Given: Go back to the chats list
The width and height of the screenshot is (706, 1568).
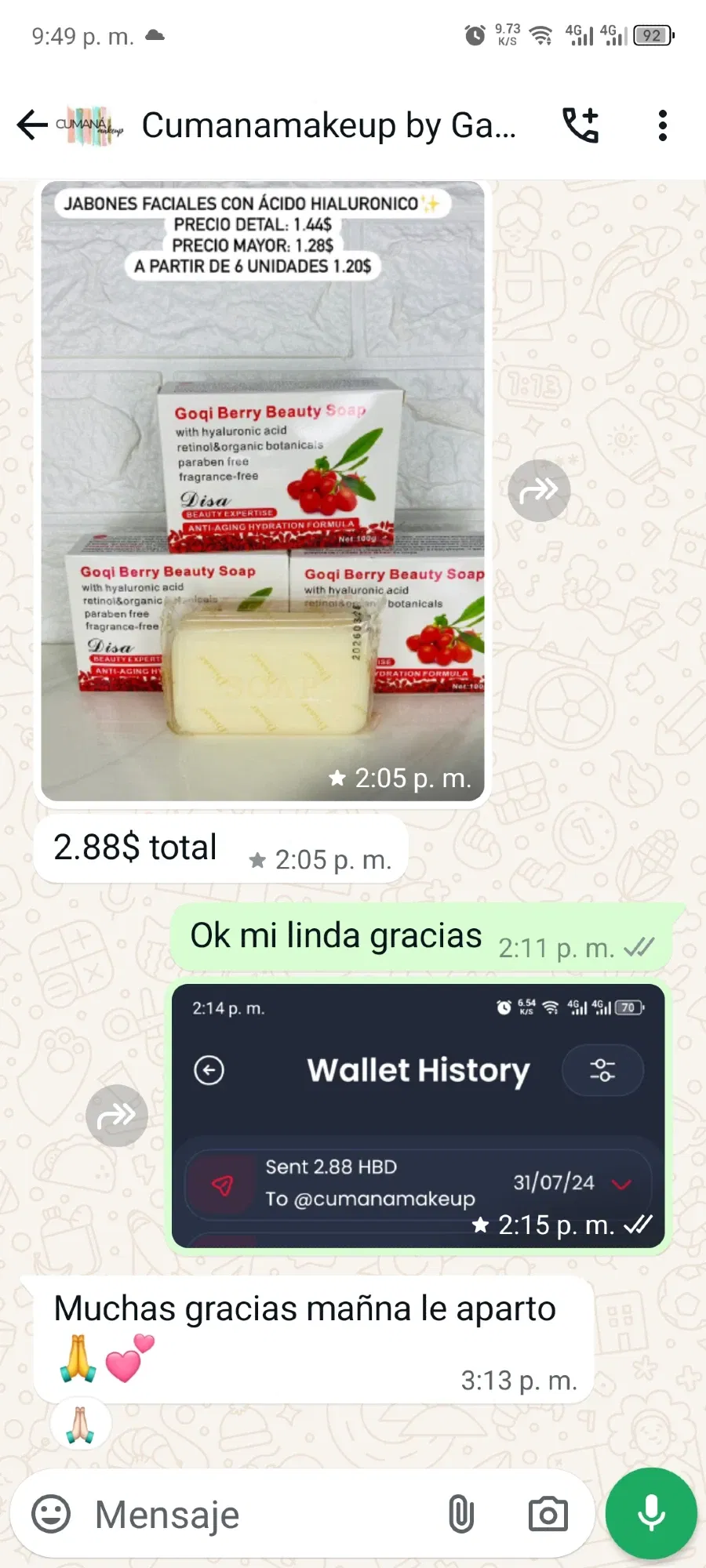Looking at the screenshot, I should (x=31, y=125).
